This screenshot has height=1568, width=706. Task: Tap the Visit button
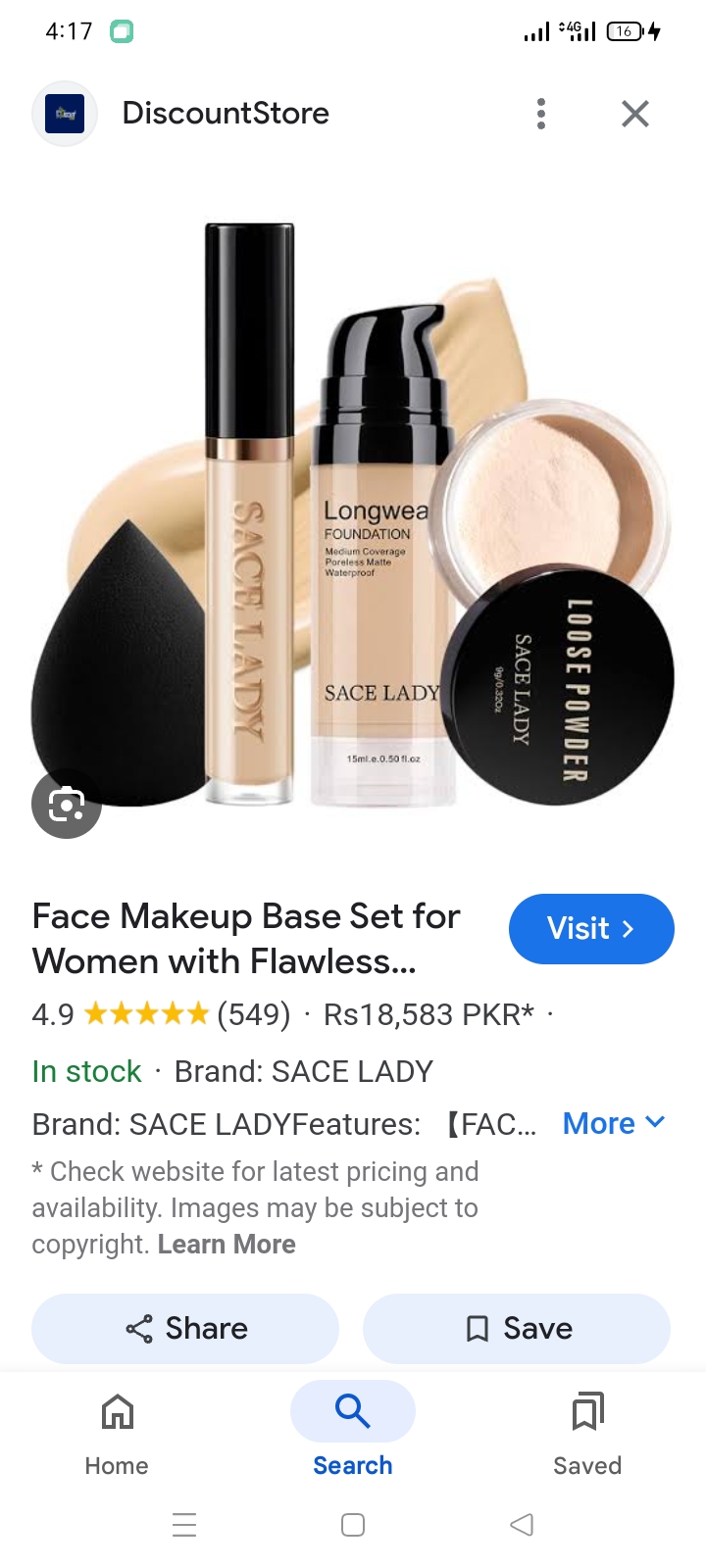coord(590,928)
